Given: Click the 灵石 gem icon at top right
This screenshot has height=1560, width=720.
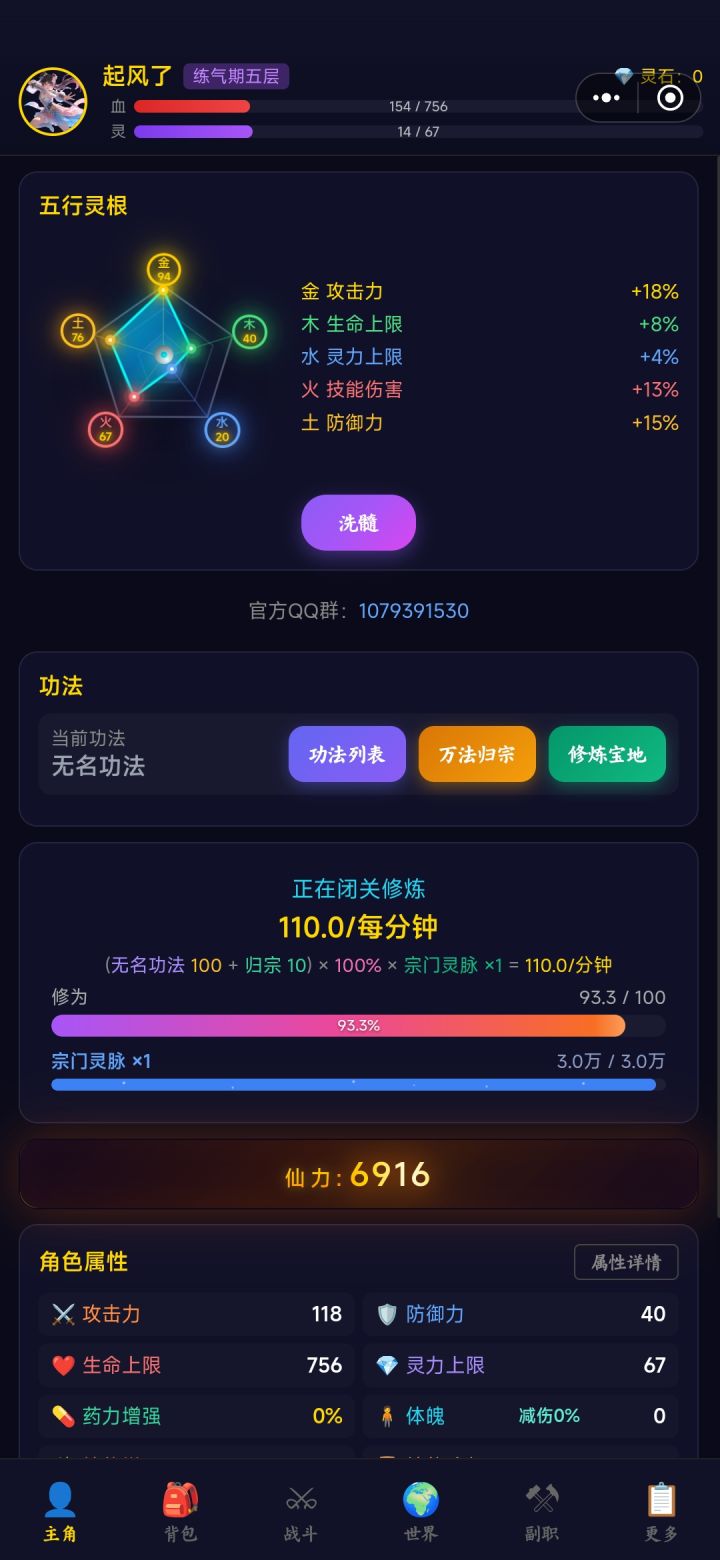Looking at the screenshot, I should click(626, 76).
